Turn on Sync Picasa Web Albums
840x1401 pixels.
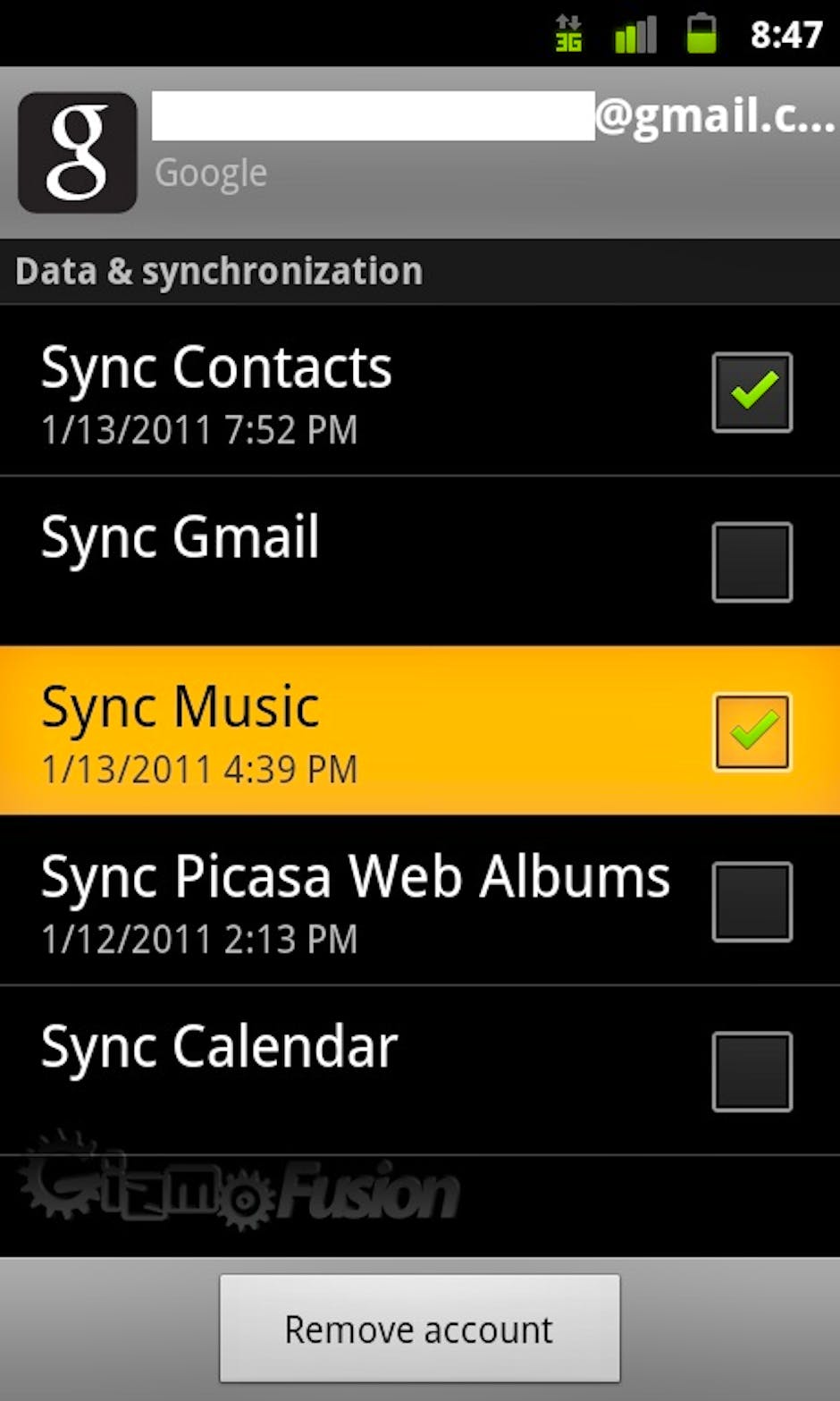tap(752, 902)
